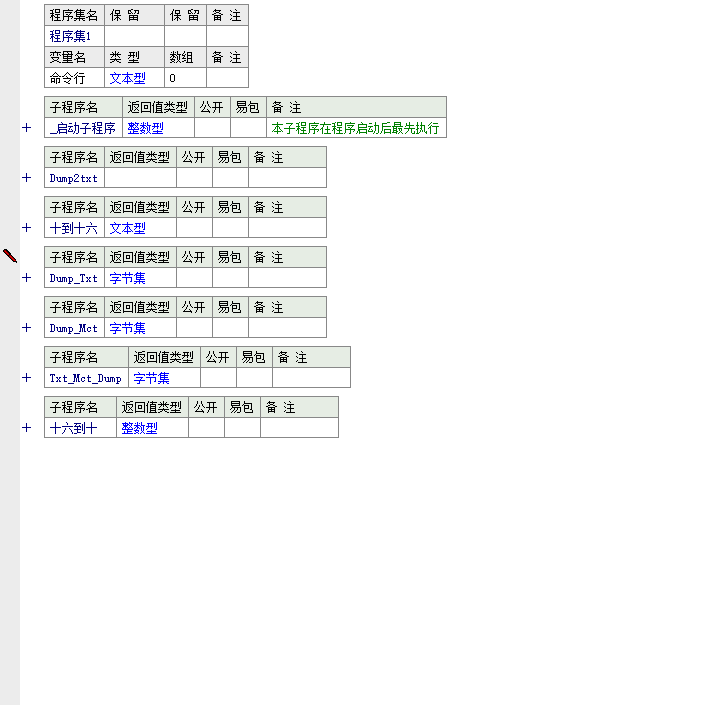Expand the Dump2txt subroutine

[27, 178]
